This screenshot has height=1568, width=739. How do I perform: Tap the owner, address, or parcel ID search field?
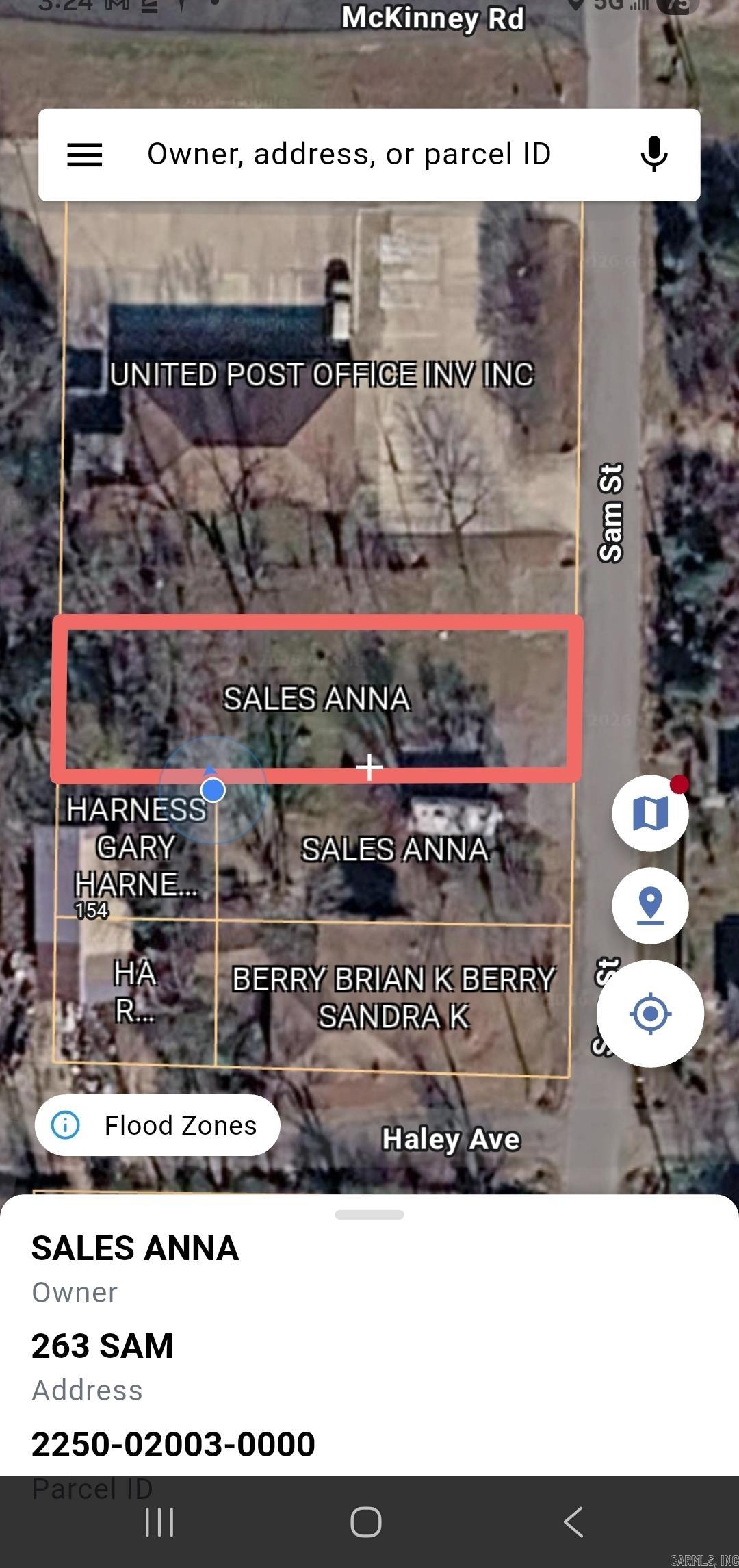click(x=349, y=155)
